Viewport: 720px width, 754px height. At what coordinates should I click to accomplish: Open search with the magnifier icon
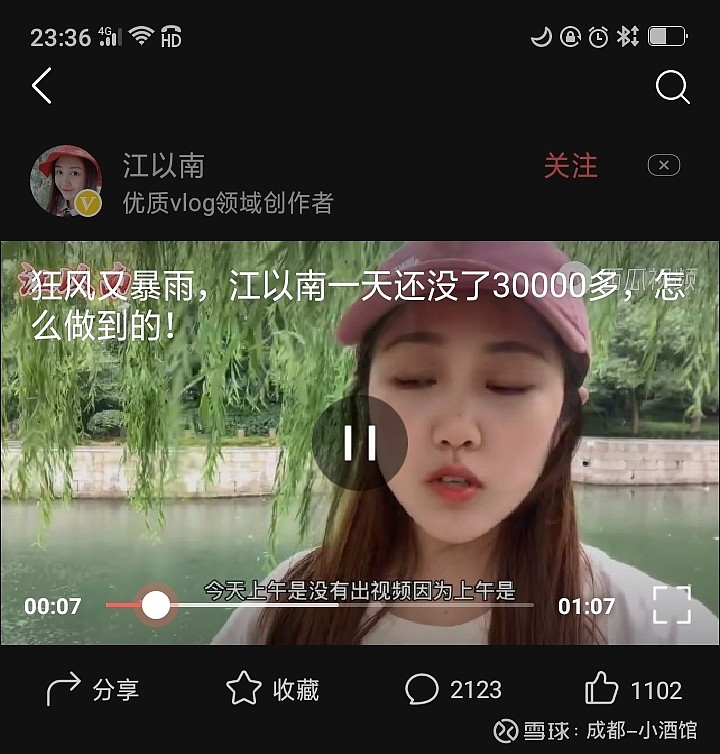pyautogui.click(x=673, y=87)
